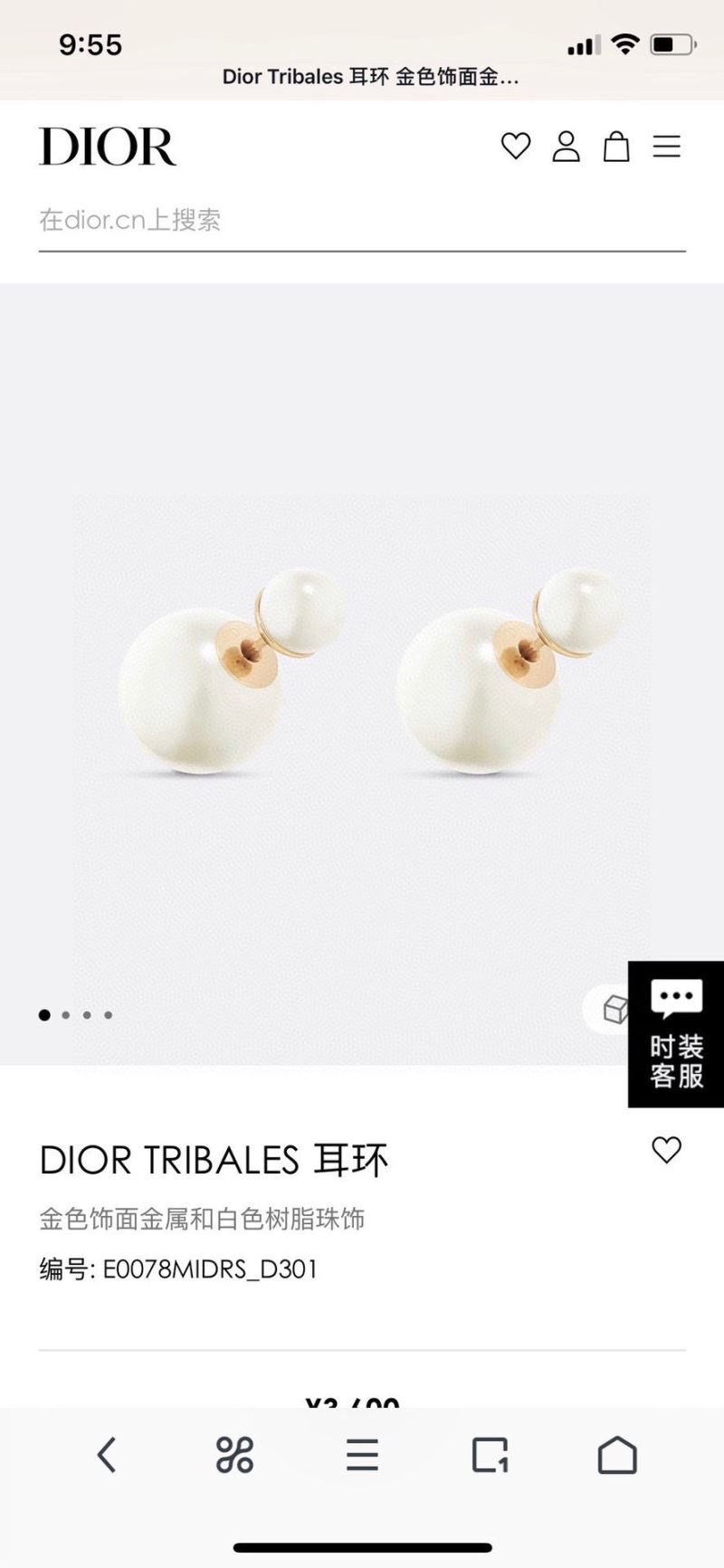724x1568 pixels.
Task: Open the hamburger navigation menu
Action: (668, 147)
